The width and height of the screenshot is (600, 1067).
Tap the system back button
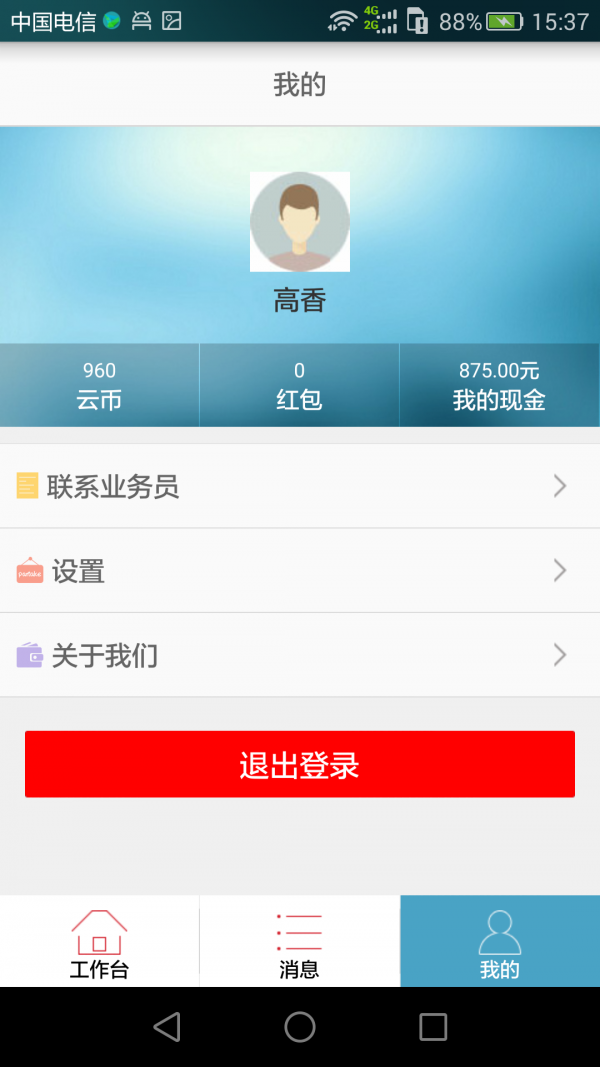click(x=167, y=1027)
